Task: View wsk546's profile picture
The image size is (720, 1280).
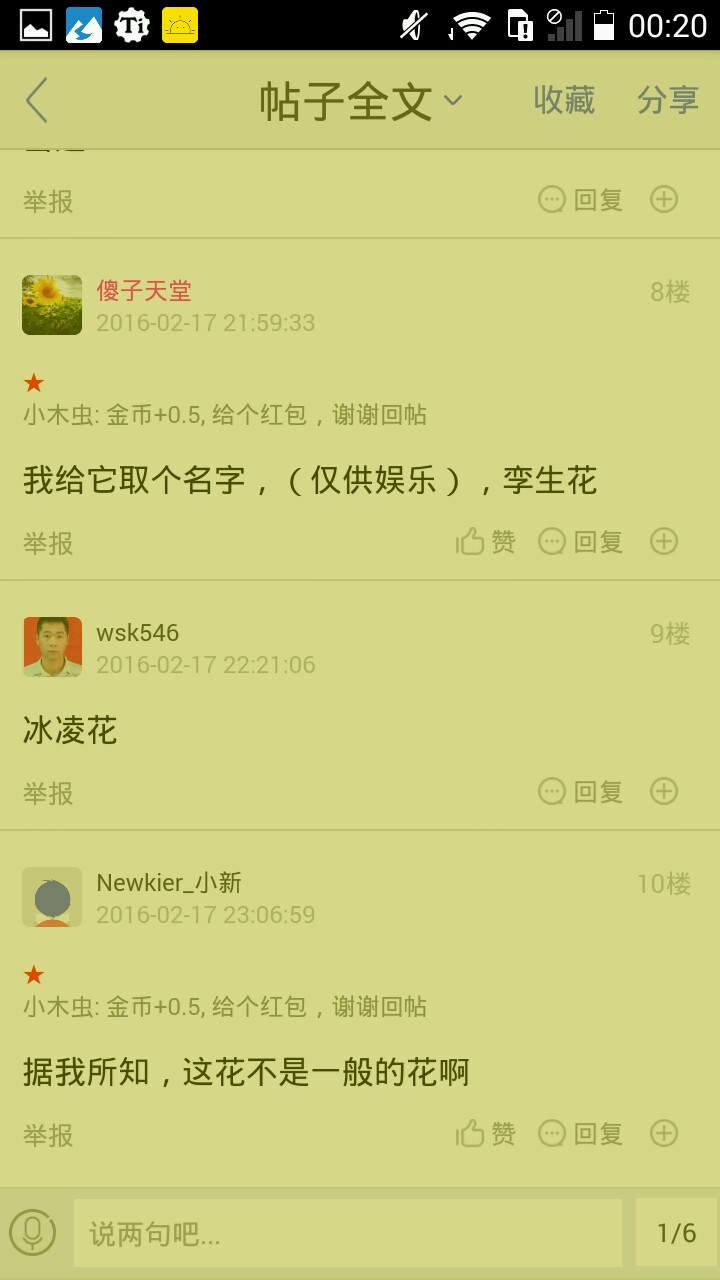Action: [52, 647]
